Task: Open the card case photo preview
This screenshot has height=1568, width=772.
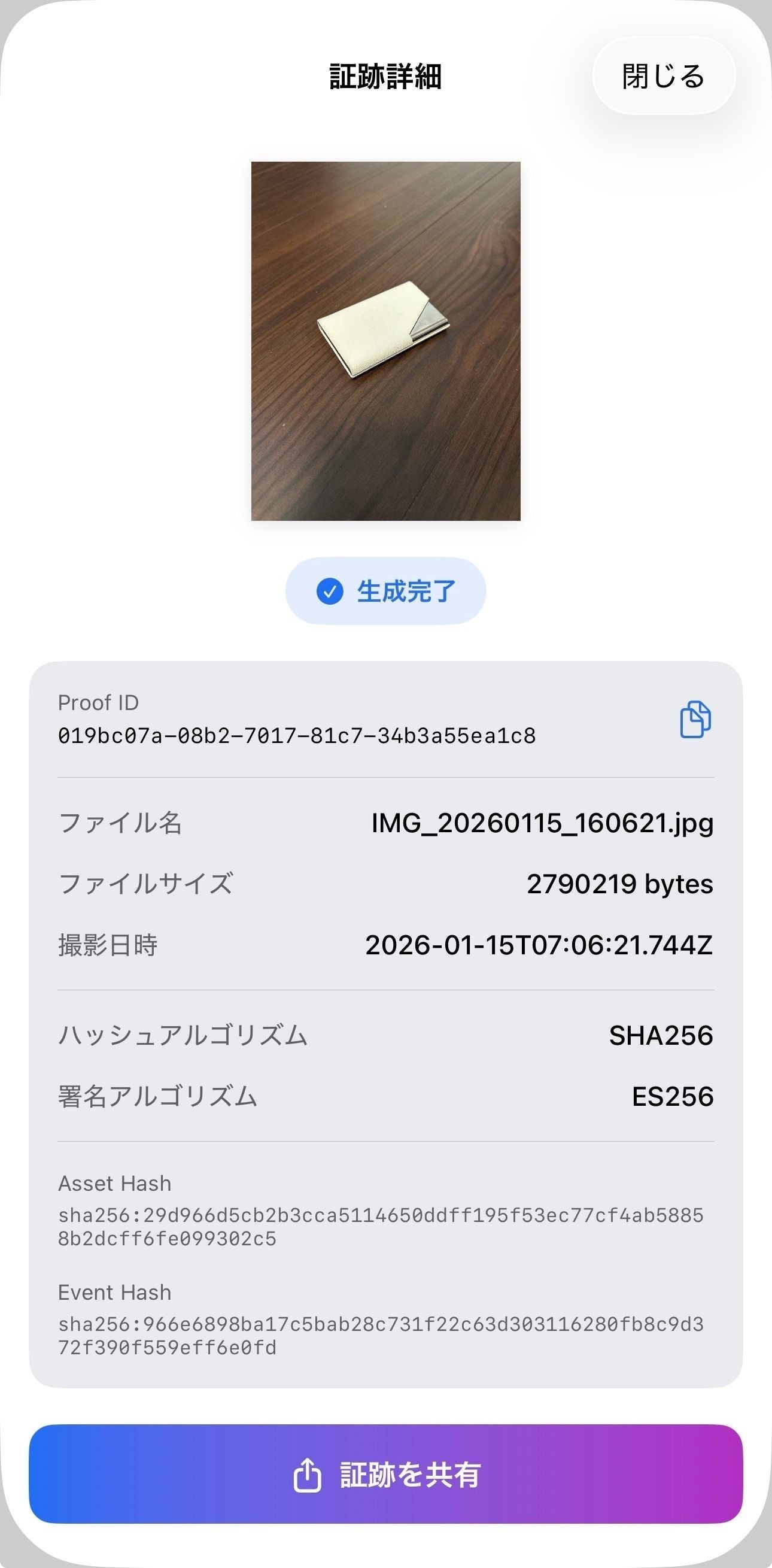Action: click(385, 341)
